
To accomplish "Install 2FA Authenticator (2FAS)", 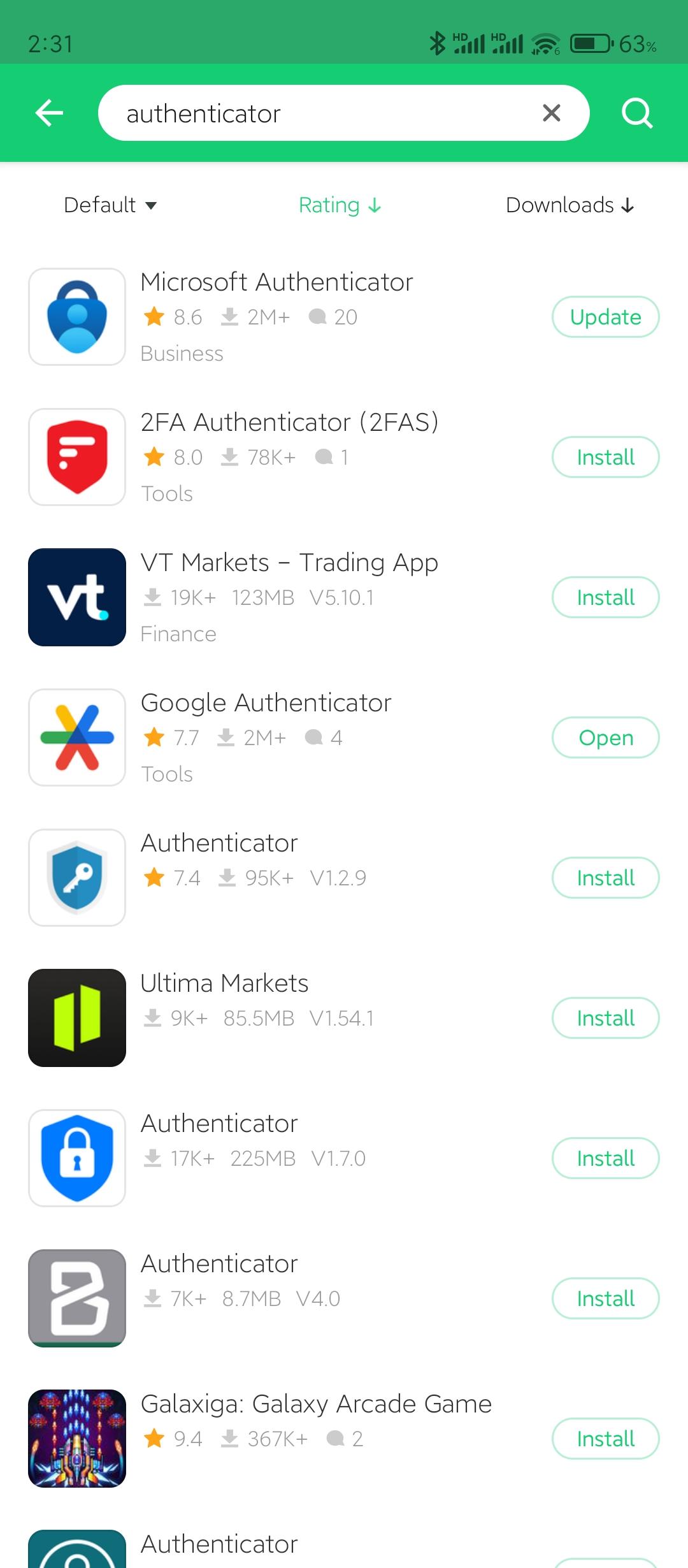I will pyautogui.click(x=605, y=457).
